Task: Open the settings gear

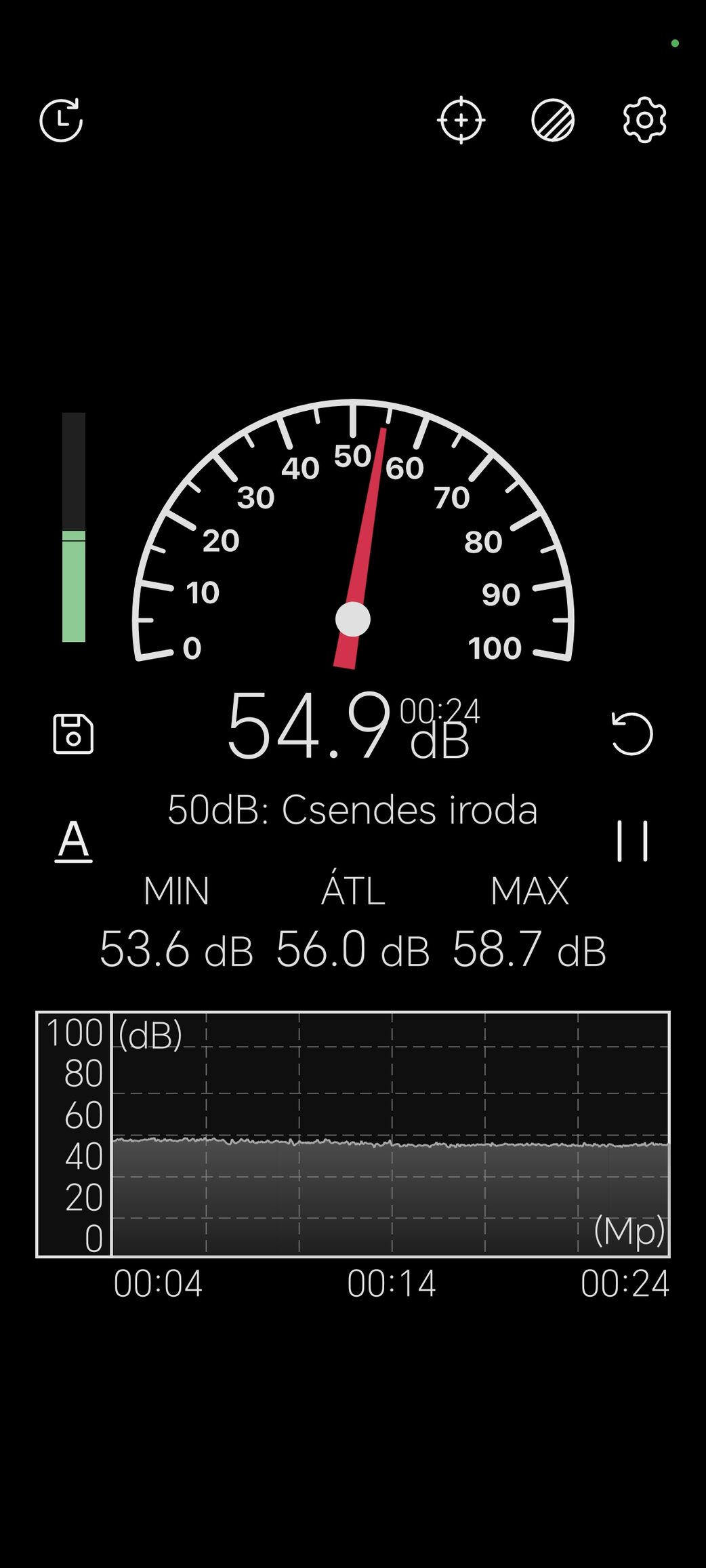Action: (x=644, y=121)
